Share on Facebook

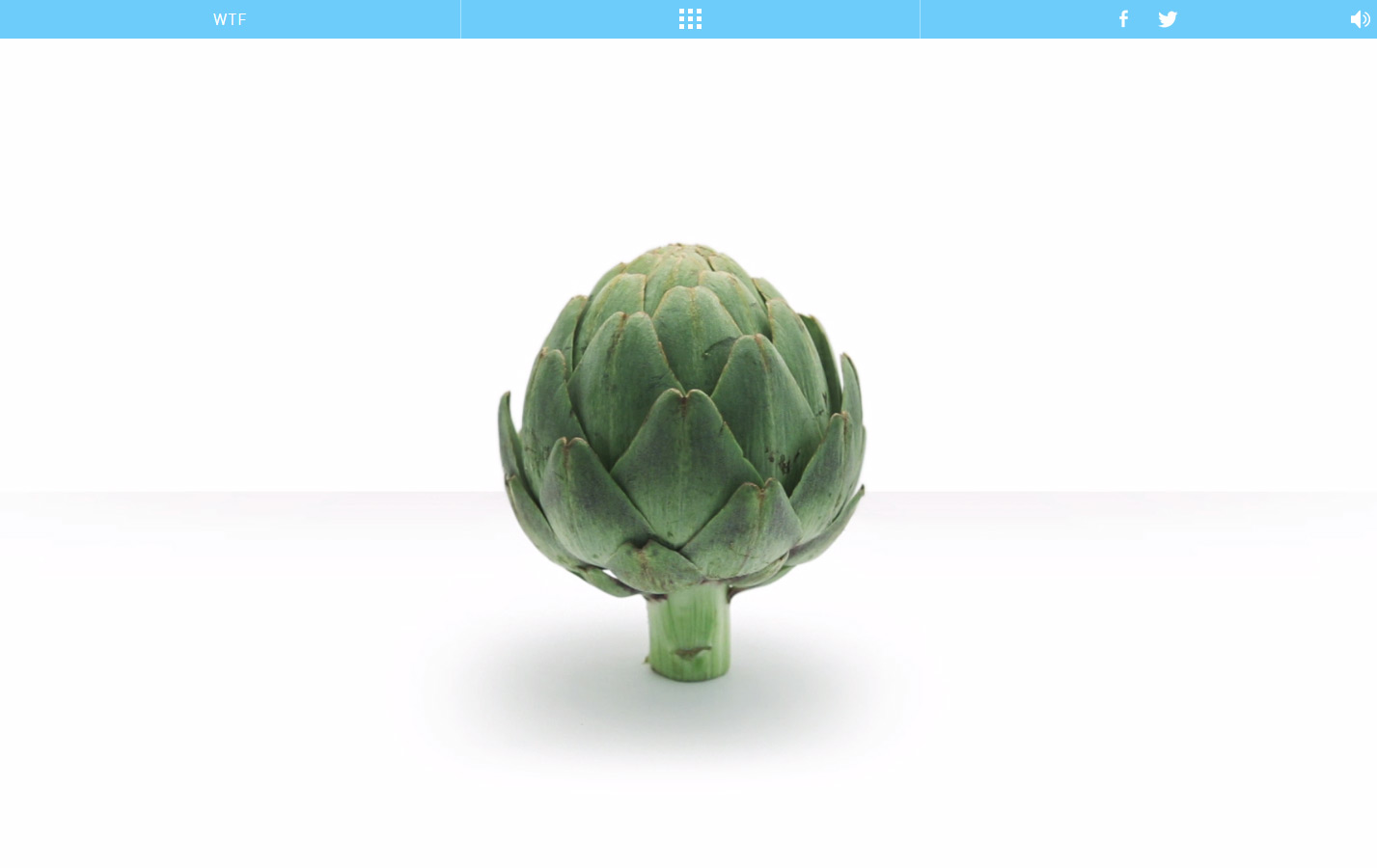pos(1123,19)
